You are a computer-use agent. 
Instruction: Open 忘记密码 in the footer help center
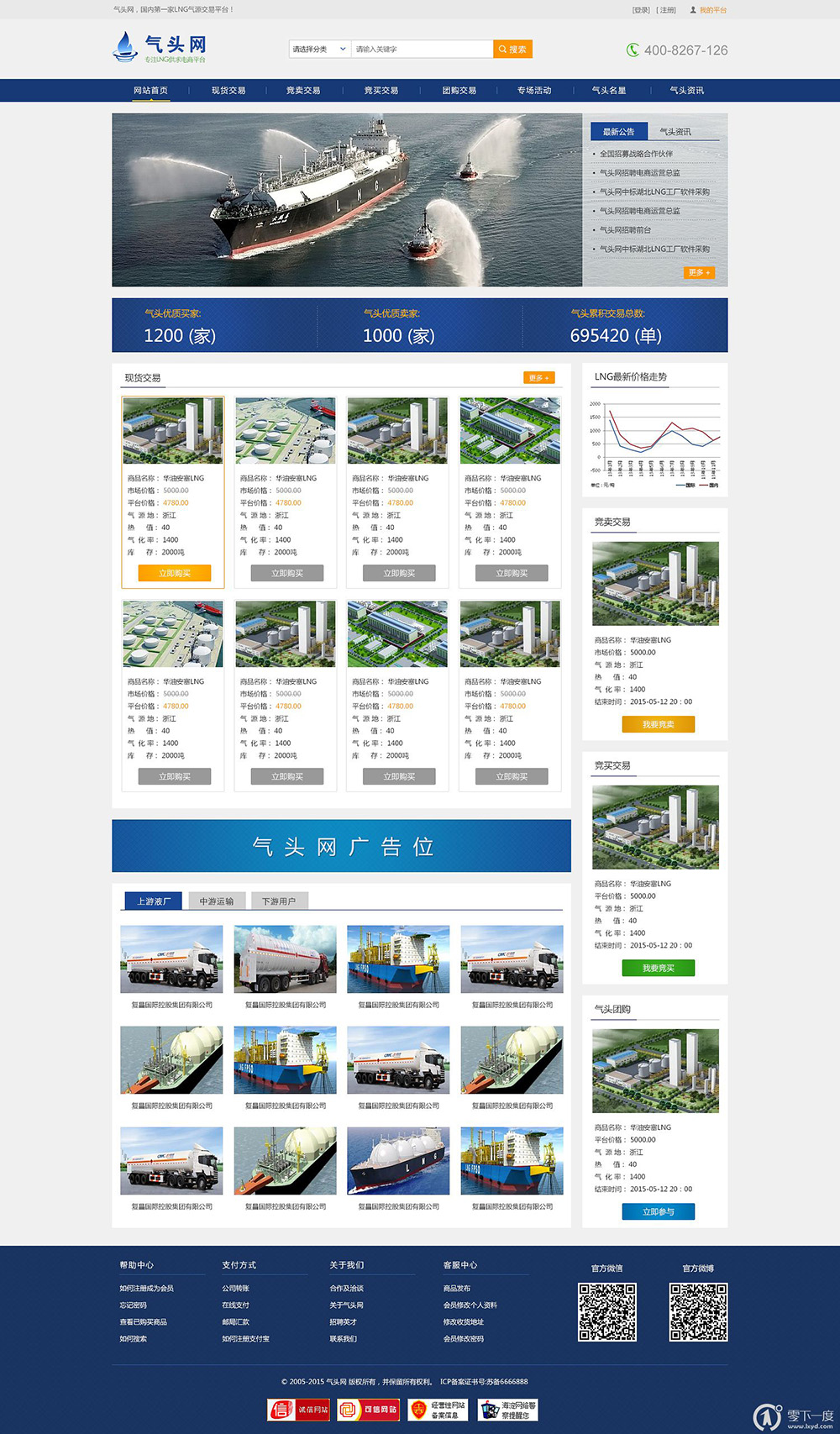point(134,1305)
